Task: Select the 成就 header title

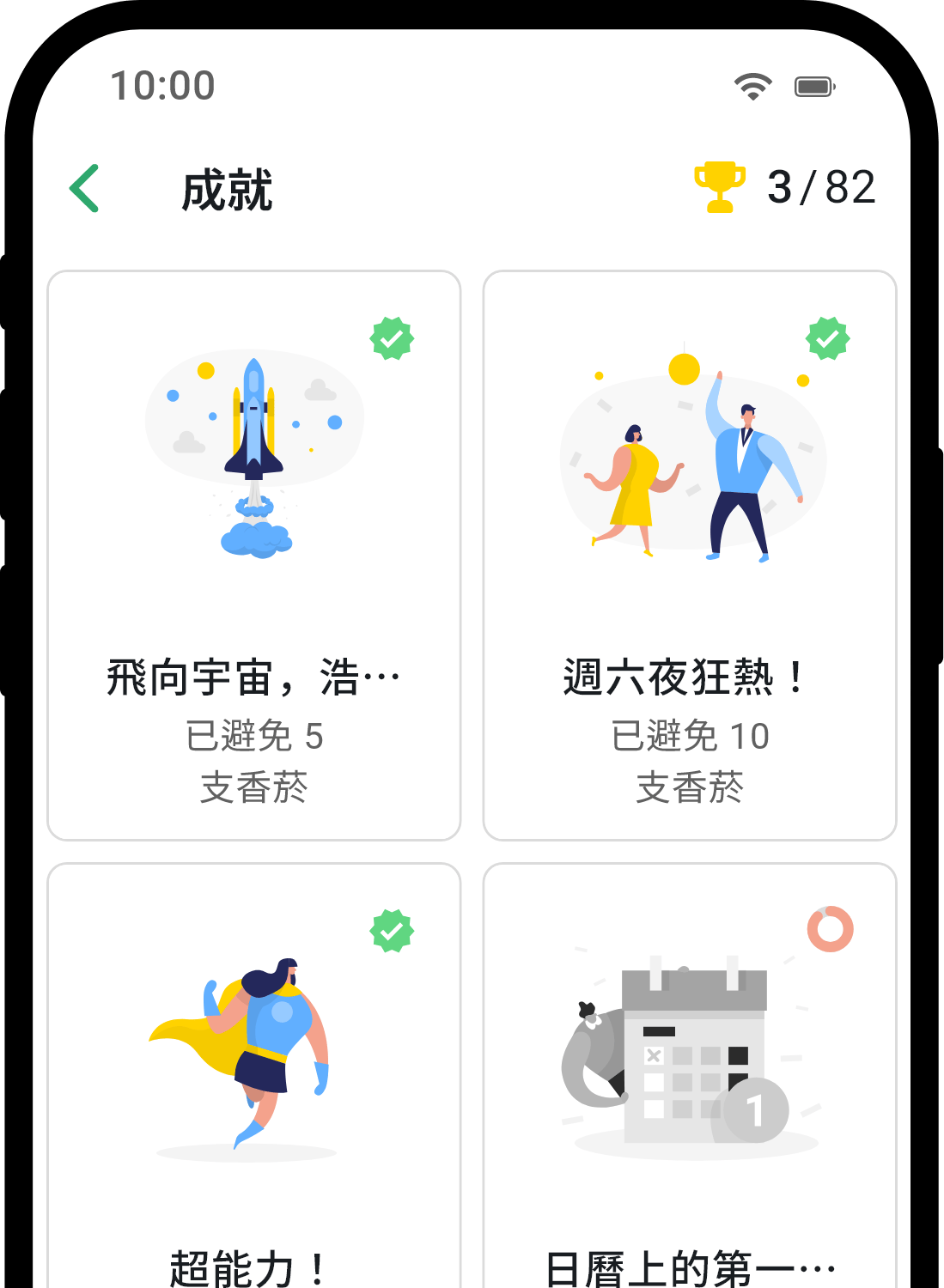Action: pyautogui.click(x=226, y=190)
